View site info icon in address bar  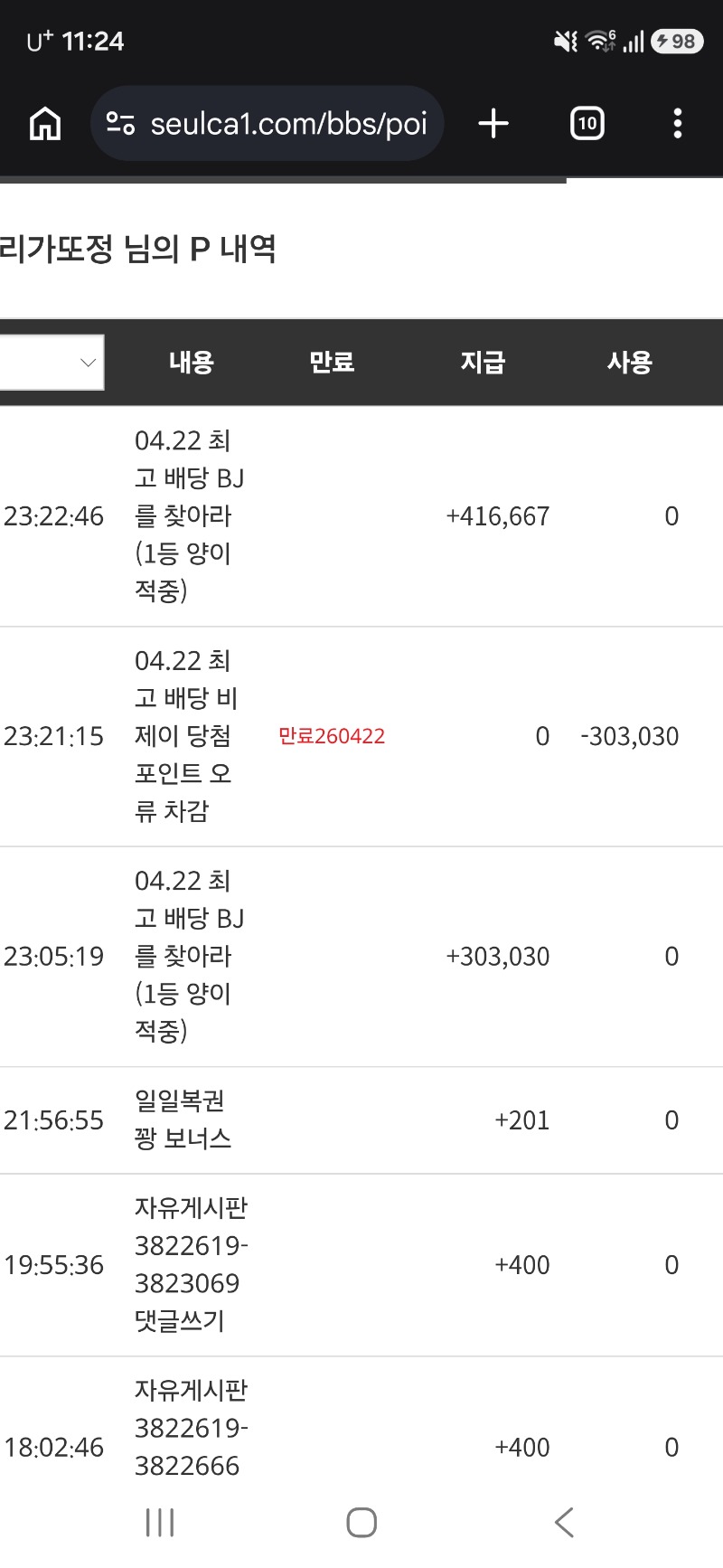pos(120,124)
